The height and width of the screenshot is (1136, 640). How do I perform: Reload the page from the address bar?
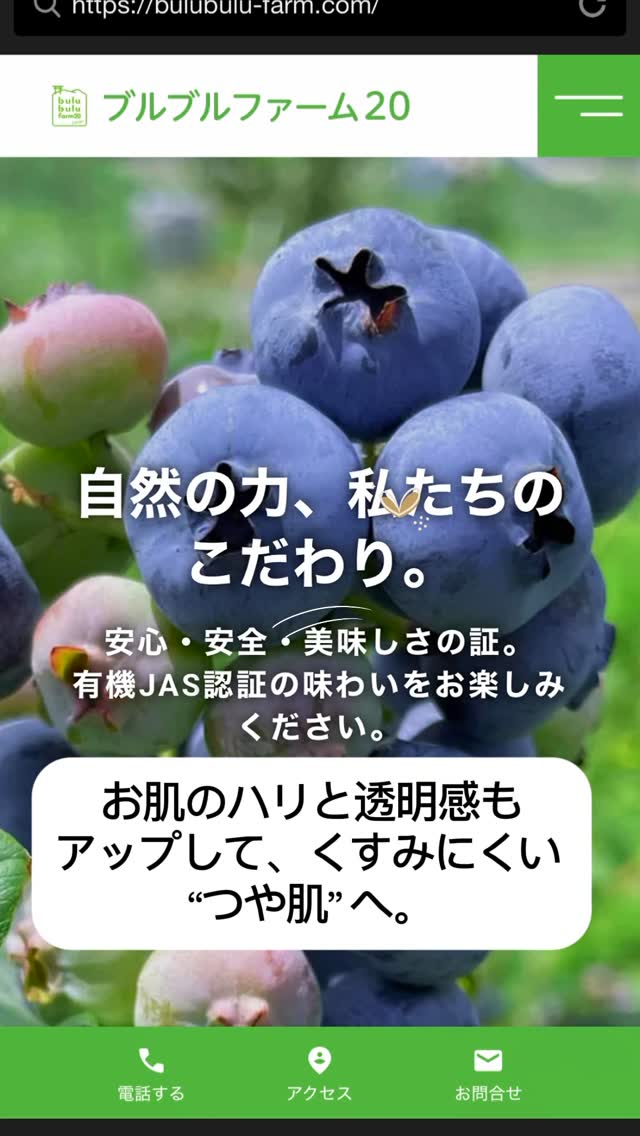click(592, 8)
